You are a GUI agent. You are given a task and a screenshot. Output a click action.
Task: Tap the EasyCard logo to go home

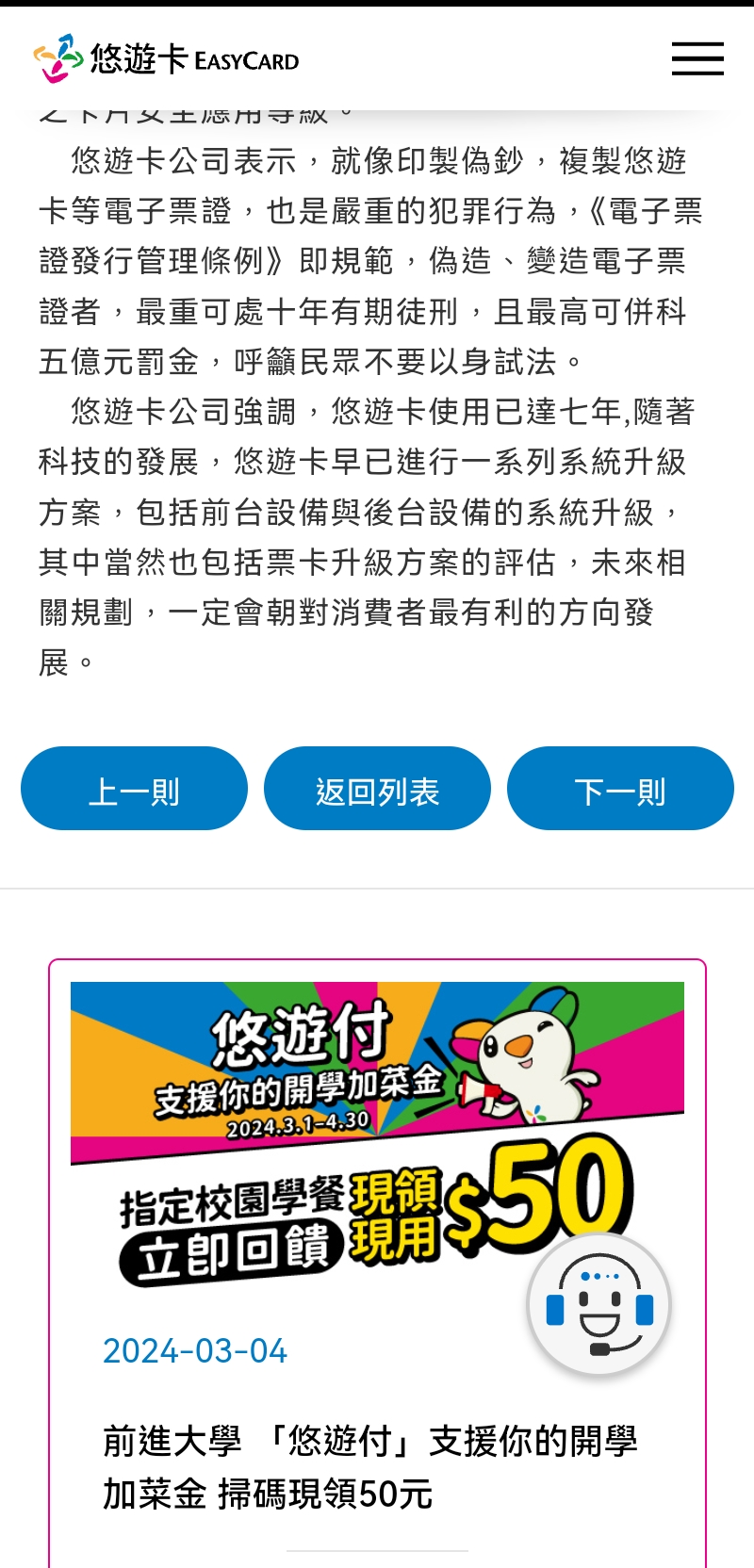166,58
